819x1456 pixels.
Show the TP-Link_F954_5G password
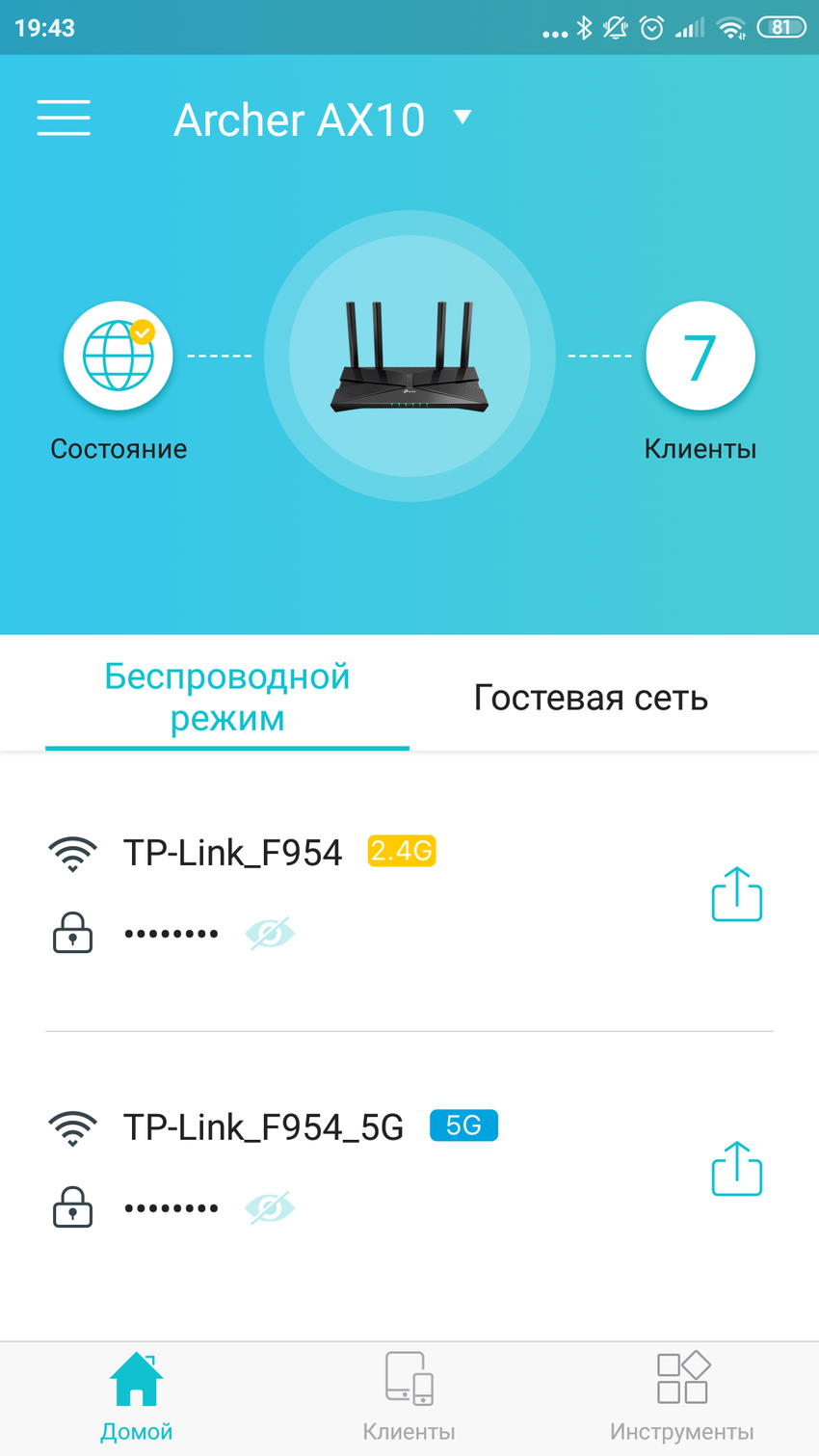[270, 1207]
